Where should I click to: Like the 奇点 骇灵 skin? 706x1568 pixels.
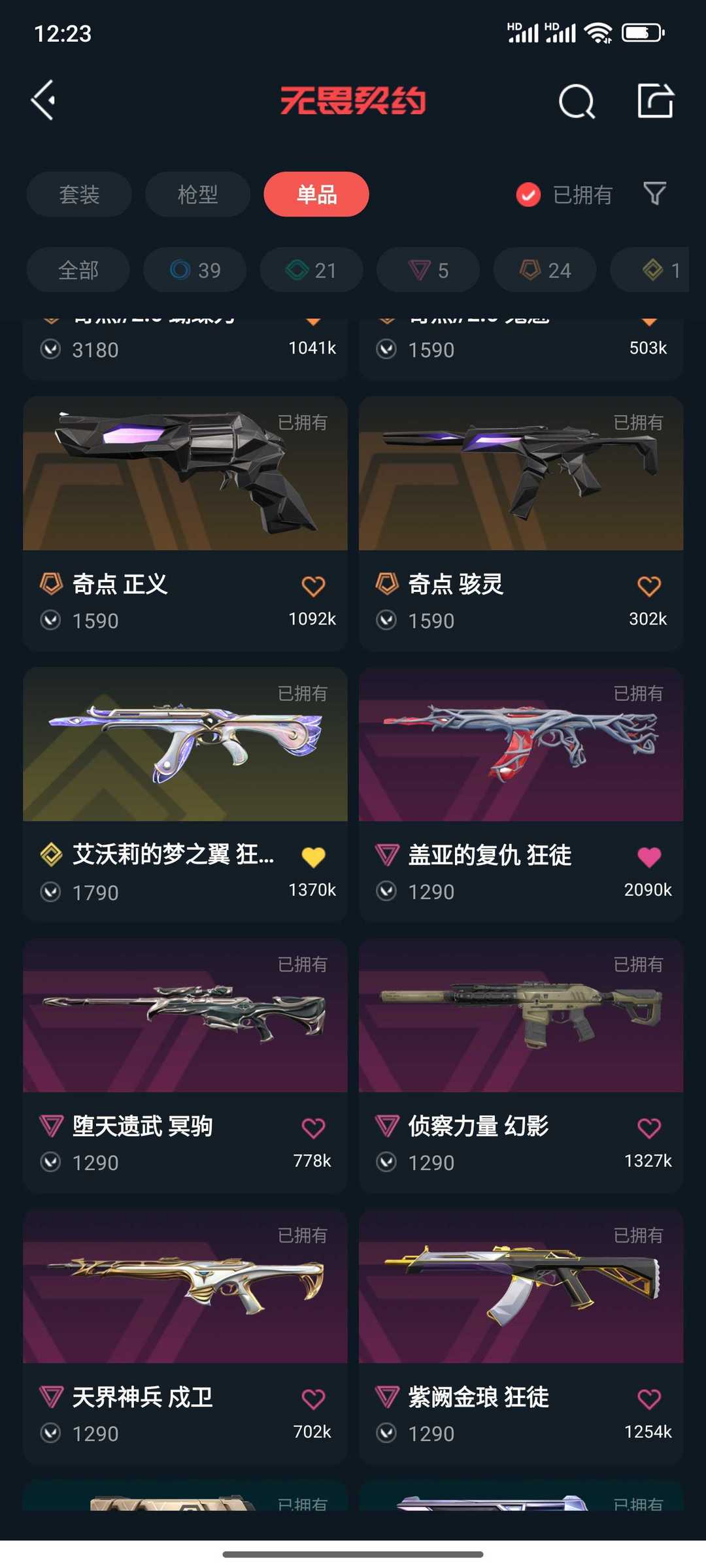click(x=648, y=586)
